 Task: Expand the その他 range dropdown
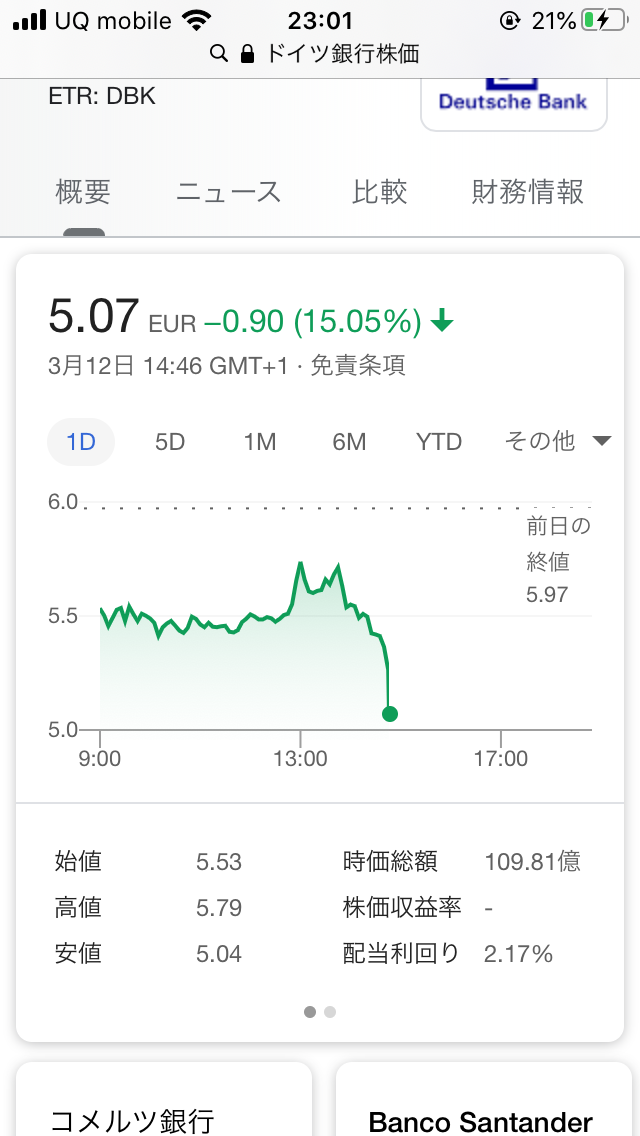556,441
